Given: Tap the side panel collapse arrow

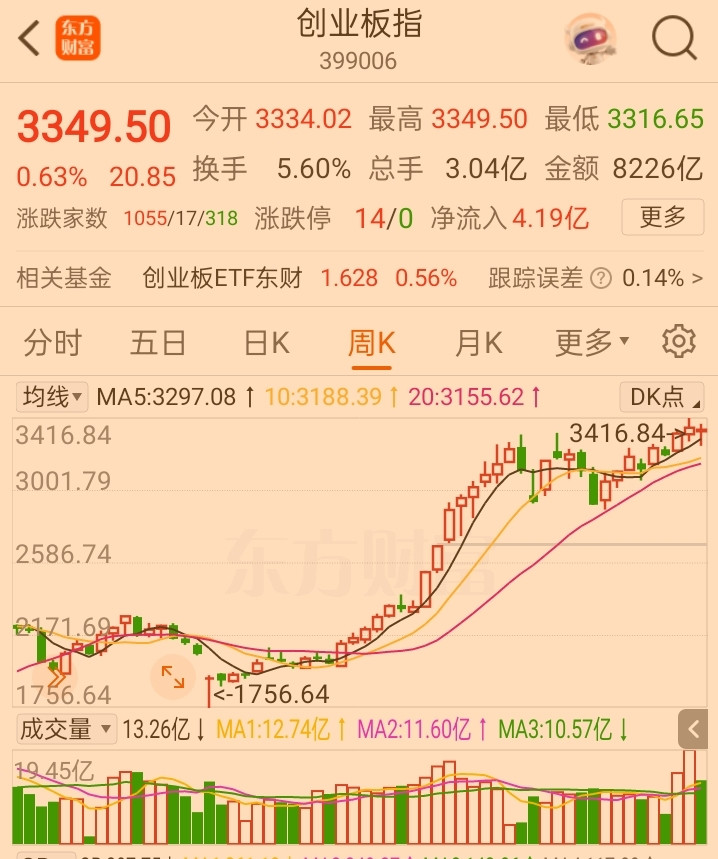Looking at the screenshot, I should click(x=692, y=729).
